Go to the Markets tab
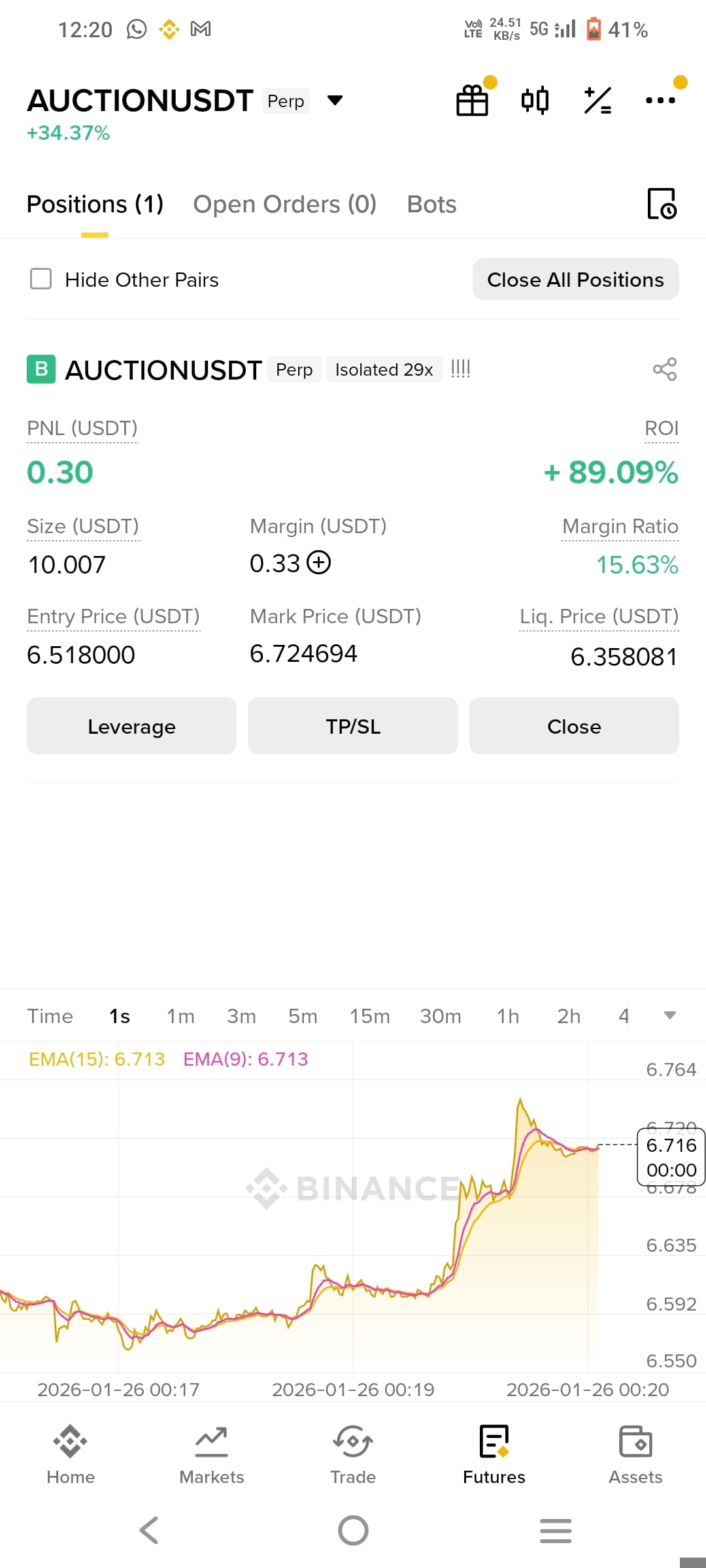The image size is (706, 1568). [212, 1454]
